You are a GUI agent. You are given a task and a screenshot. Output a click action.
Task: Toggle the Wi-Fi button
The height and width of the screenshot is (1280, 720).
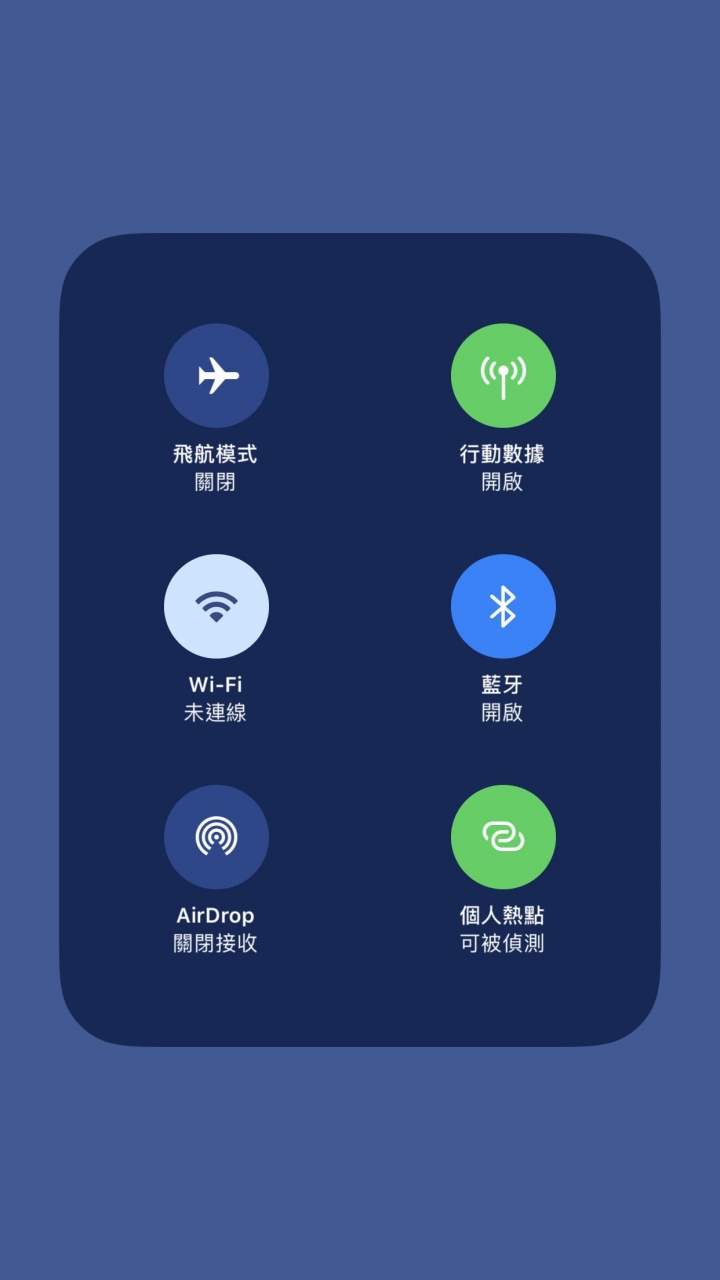[x=216, y=606]
